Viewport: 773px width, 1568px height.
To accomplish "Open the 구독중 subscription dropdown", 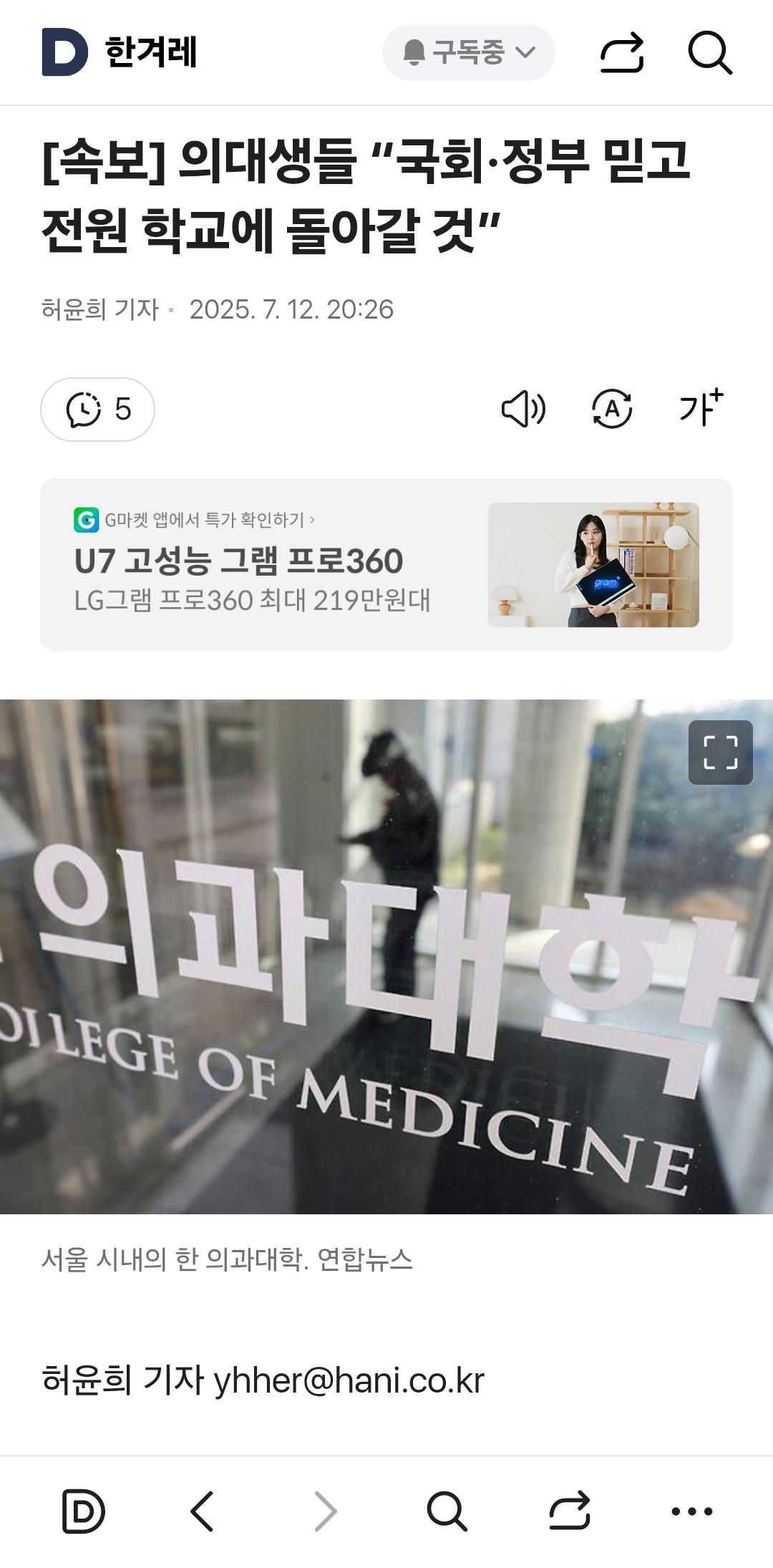I will pyautogui.click(x=469, y=52).
